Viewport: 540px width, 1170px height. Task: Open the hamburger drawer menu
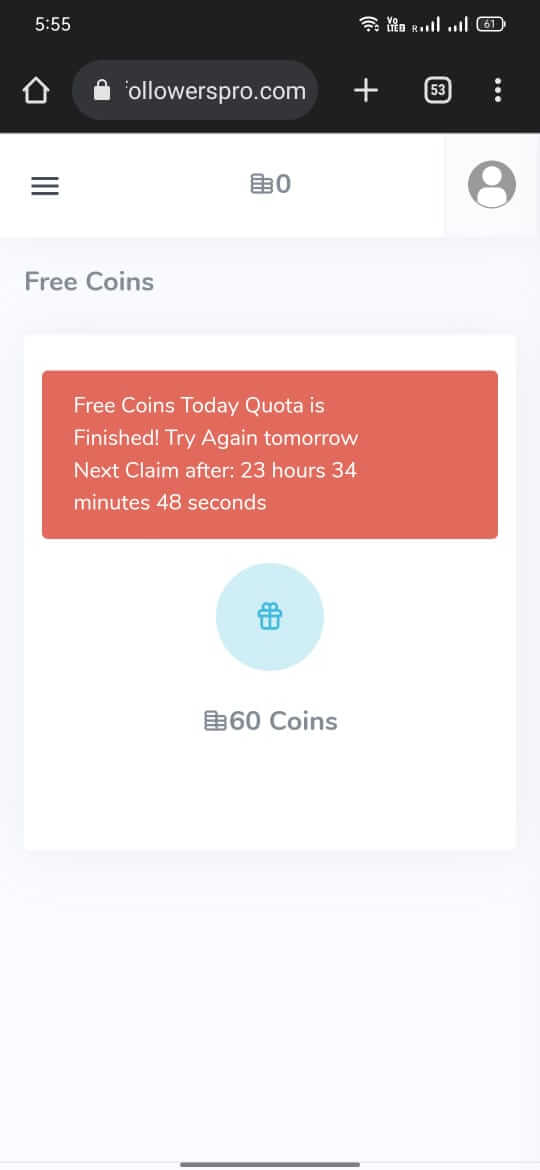45,186
